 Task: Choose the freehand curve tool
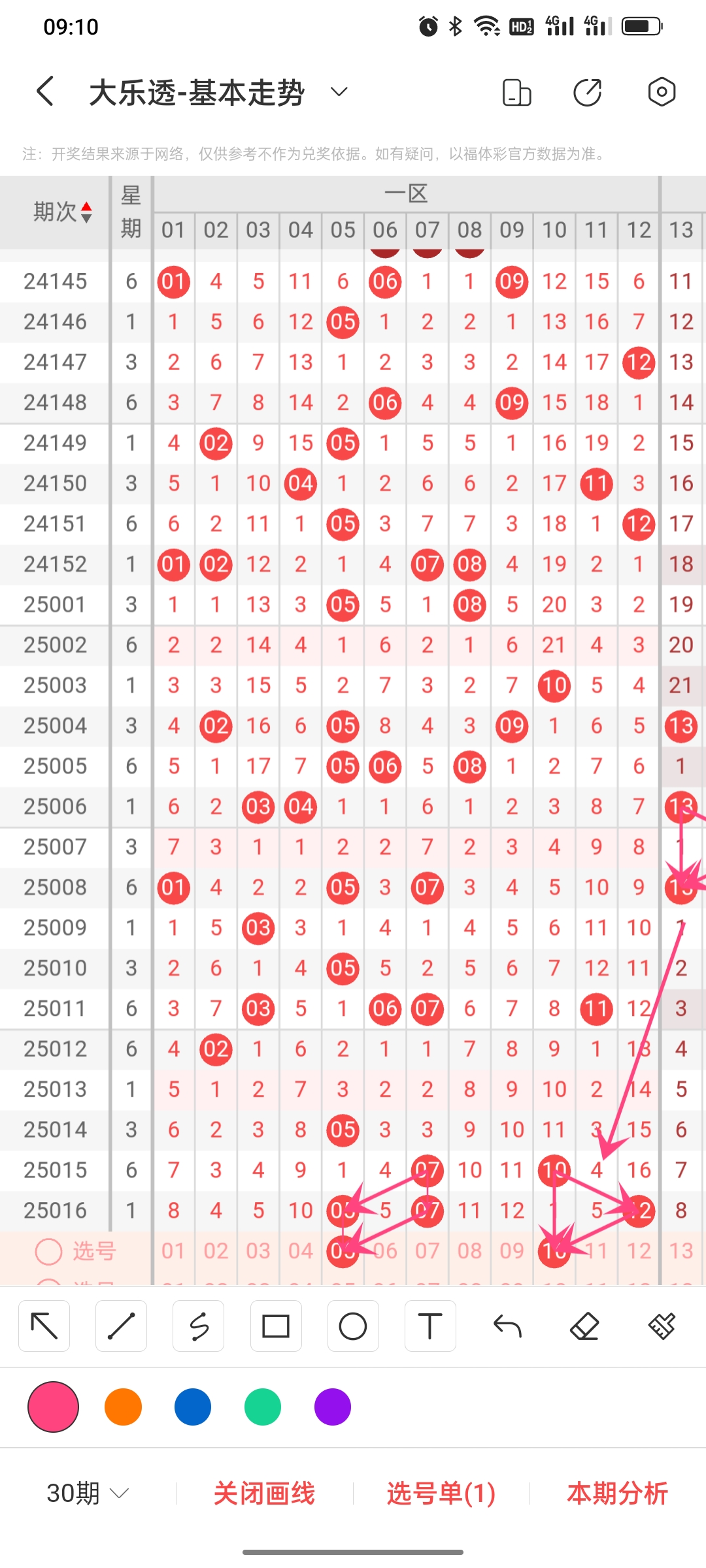pos(199,1326)
